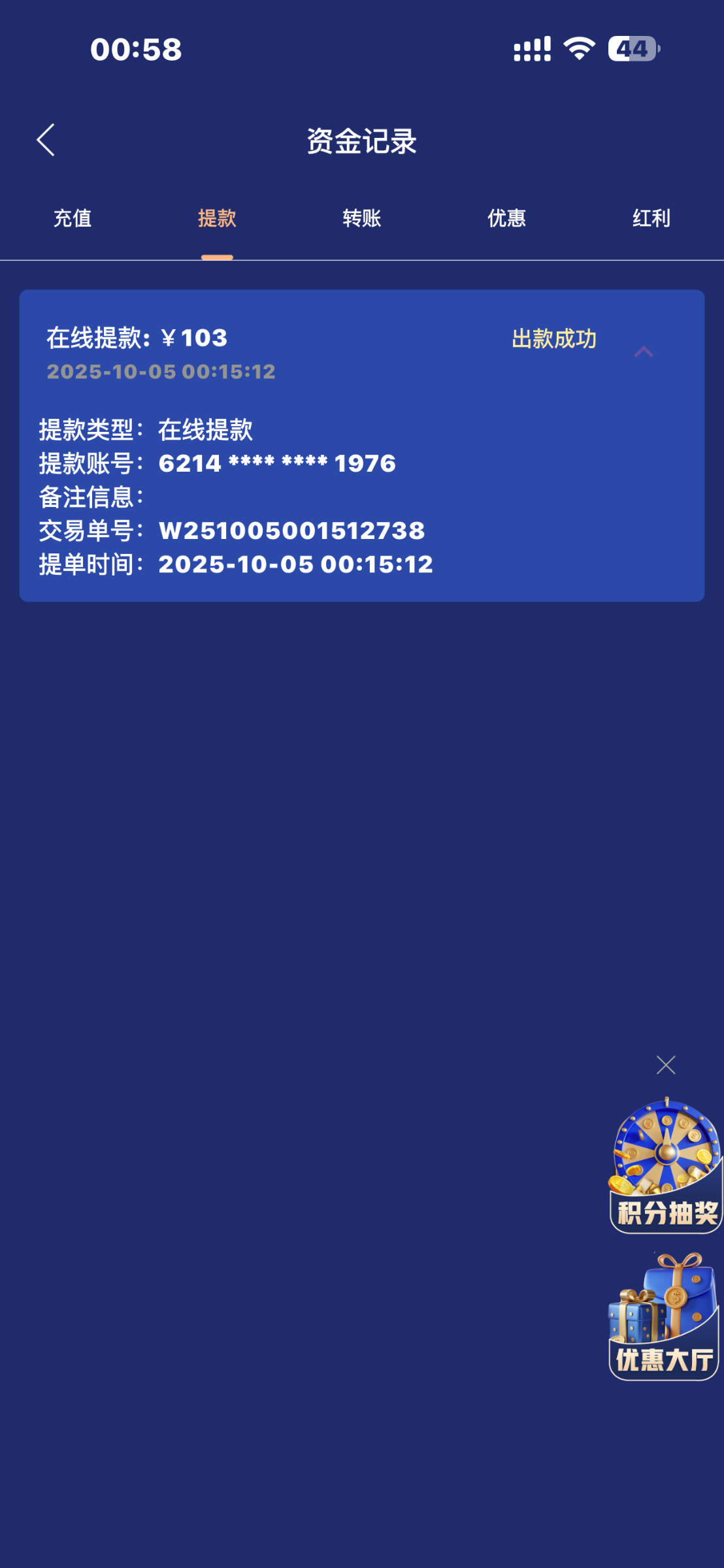Go back from 资金记录 page

click(46, 140)
